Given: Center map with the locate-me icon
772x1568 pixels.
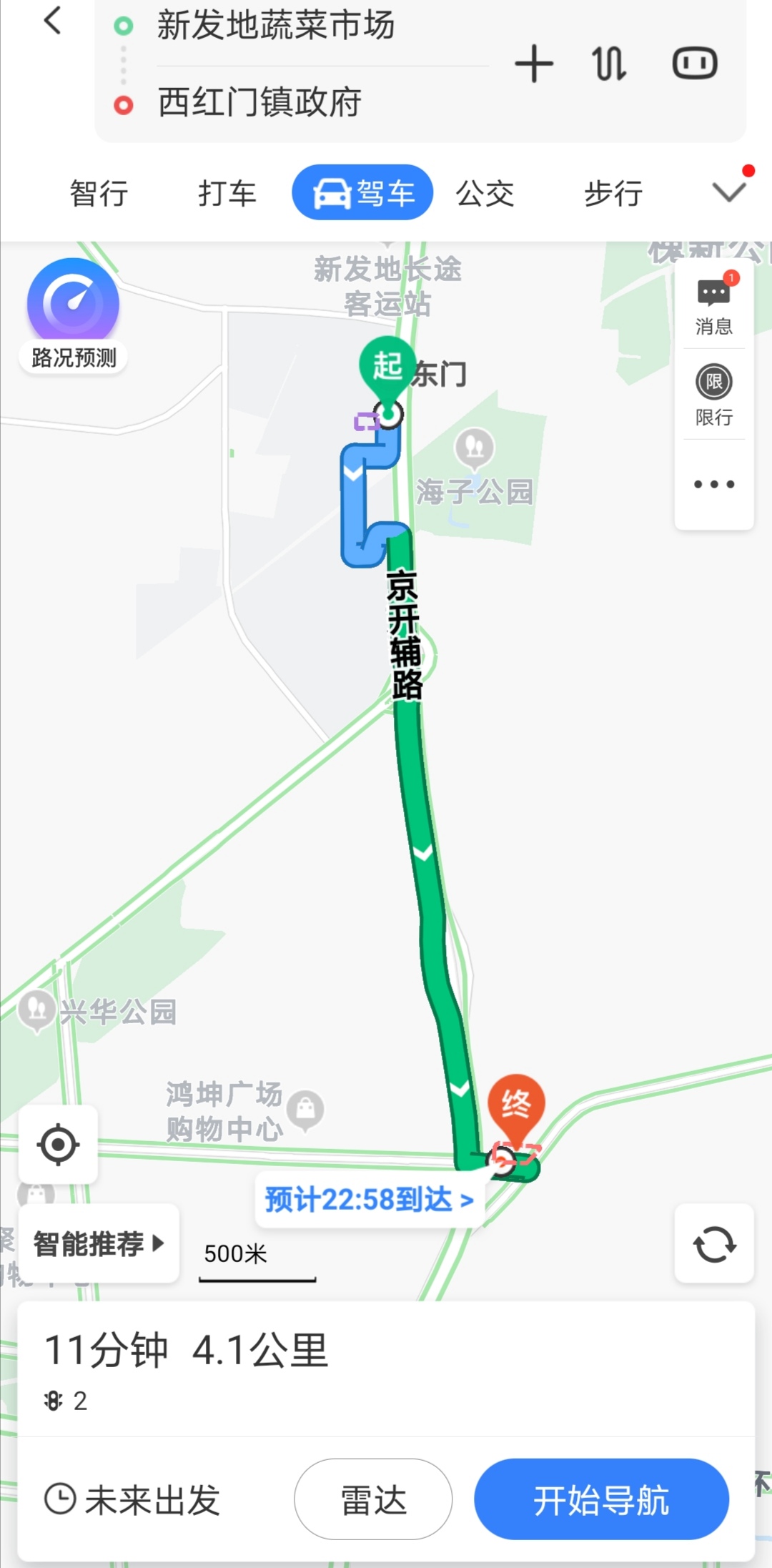Looking at the screenshot, I should [x=58, y=1144].
